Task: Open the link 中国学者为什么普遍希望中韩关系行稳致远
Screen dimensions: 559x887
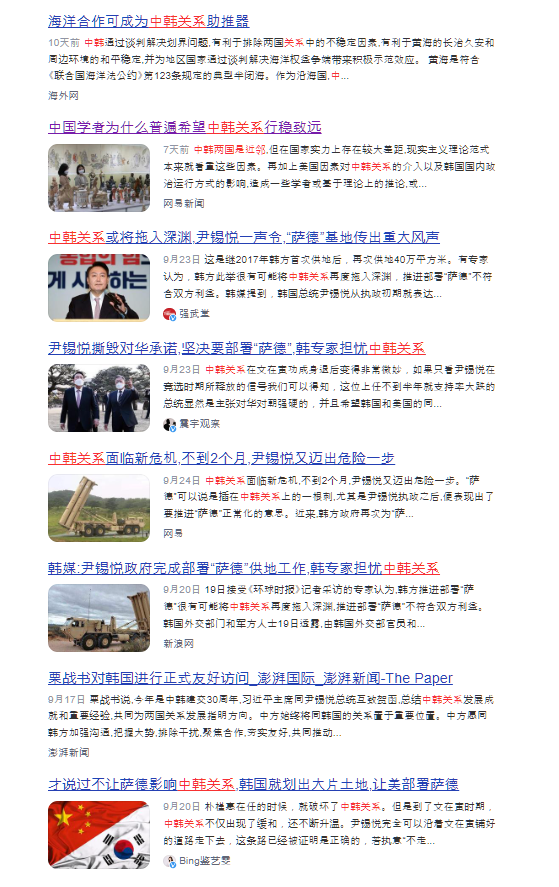Action: [184, 127]
